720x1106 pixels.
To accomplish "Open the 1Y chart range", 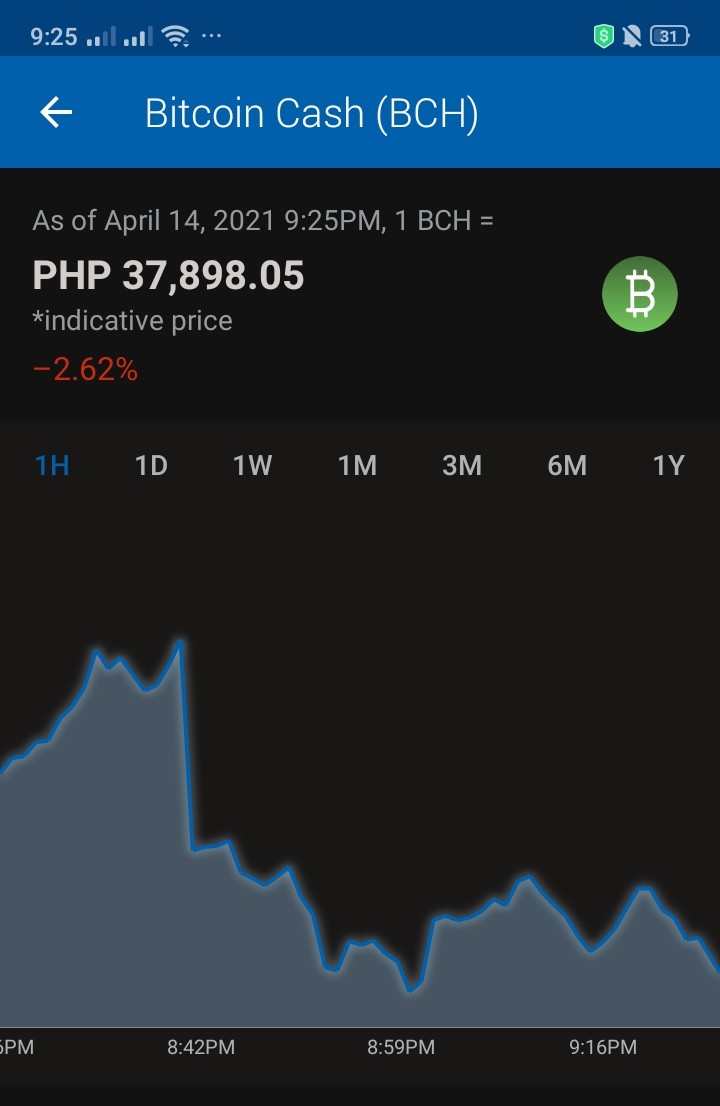I will (669, 466).
